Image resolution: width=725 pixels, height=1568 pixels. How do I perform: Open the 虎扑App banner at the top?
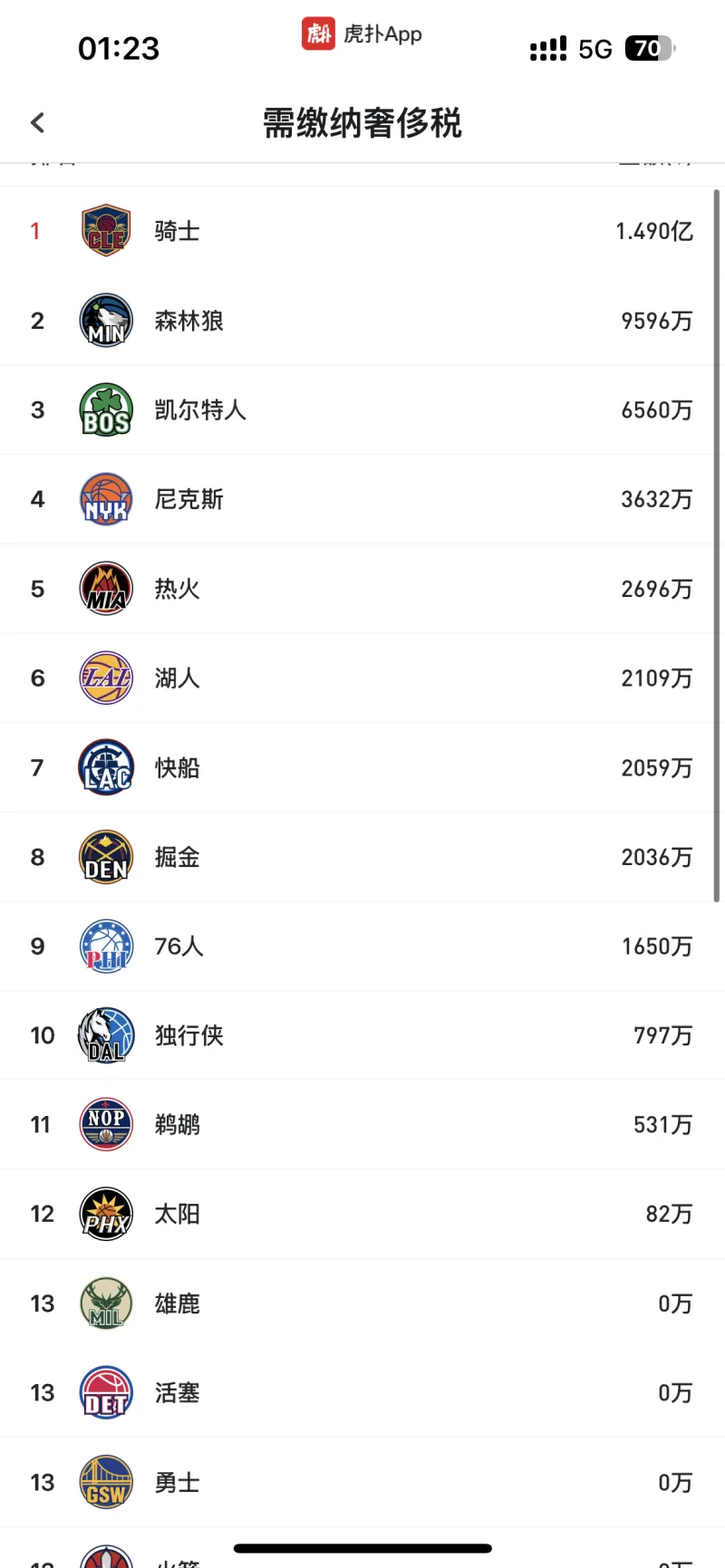(x=362, y=34)
